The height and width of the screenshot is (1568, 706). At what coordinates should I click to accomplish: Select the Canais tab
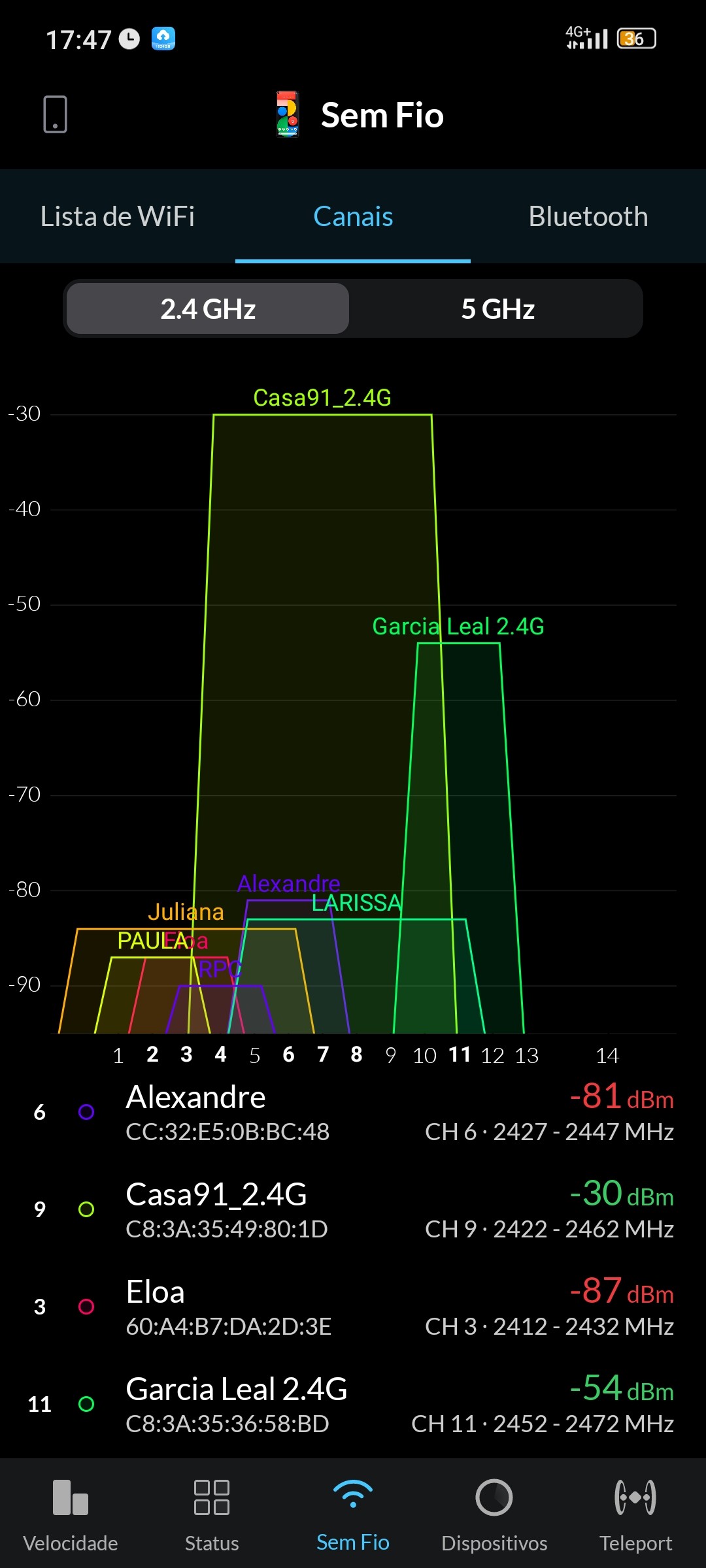[x=353, y=217]
